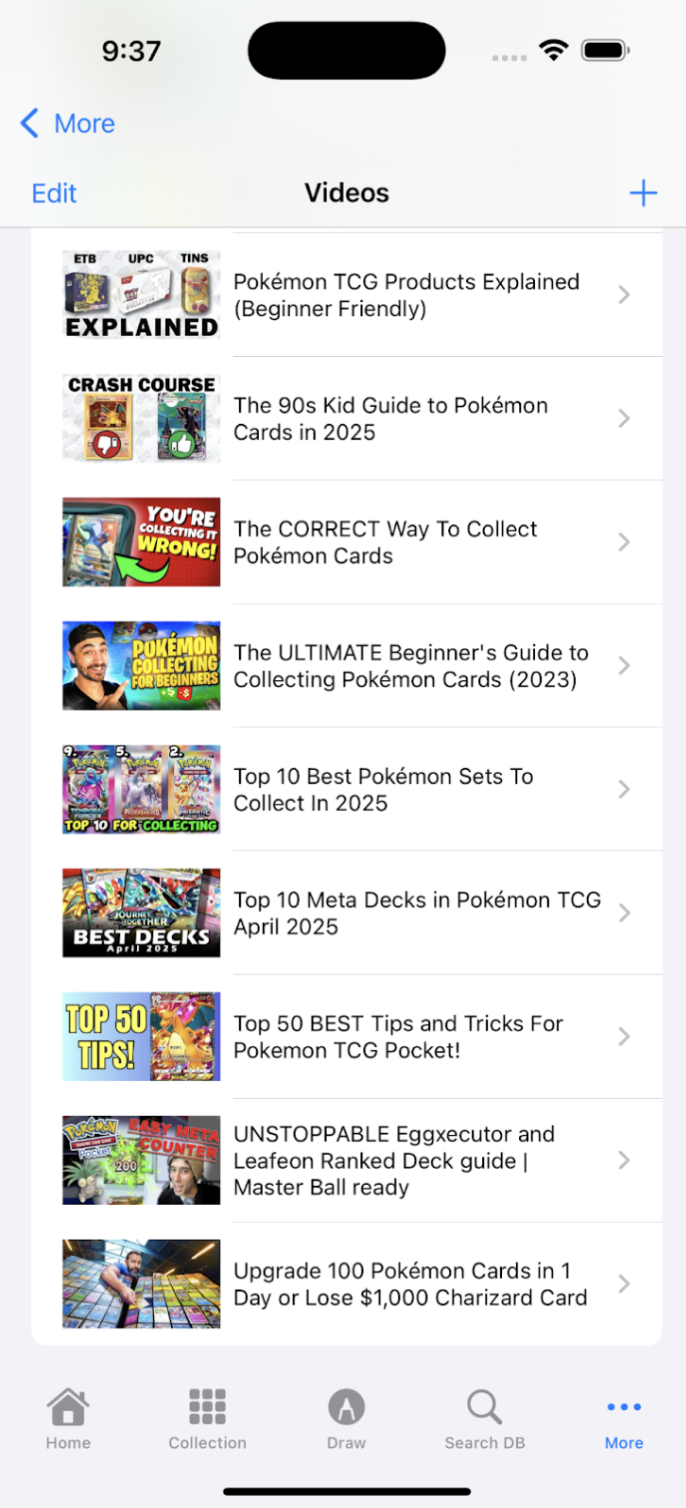Screen dimensions: 686x1508
Task: Add a new video with the plus icon
Action: pos(643,193)
